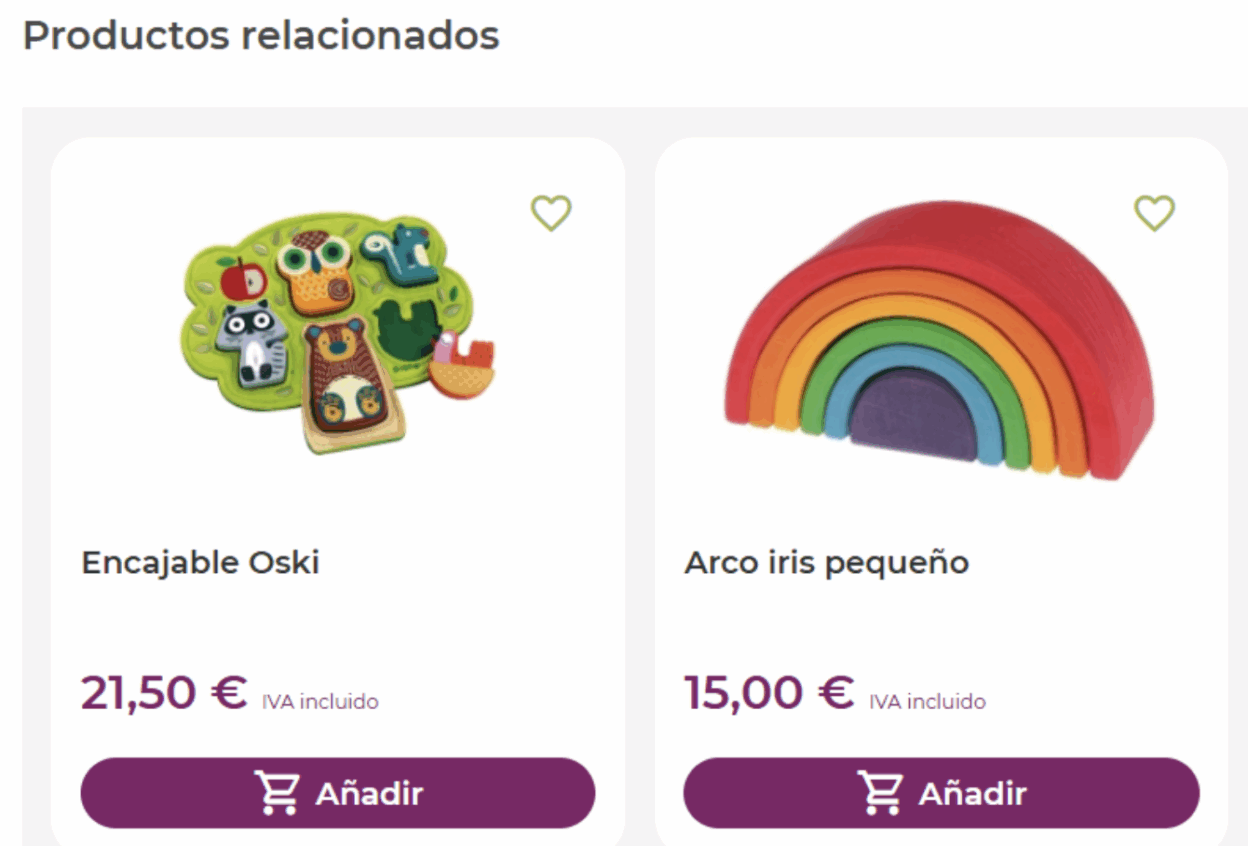Screen dimensions: 1248x846
Task: Add Arco iris pequeño to the cart
Action: point(941,793)
